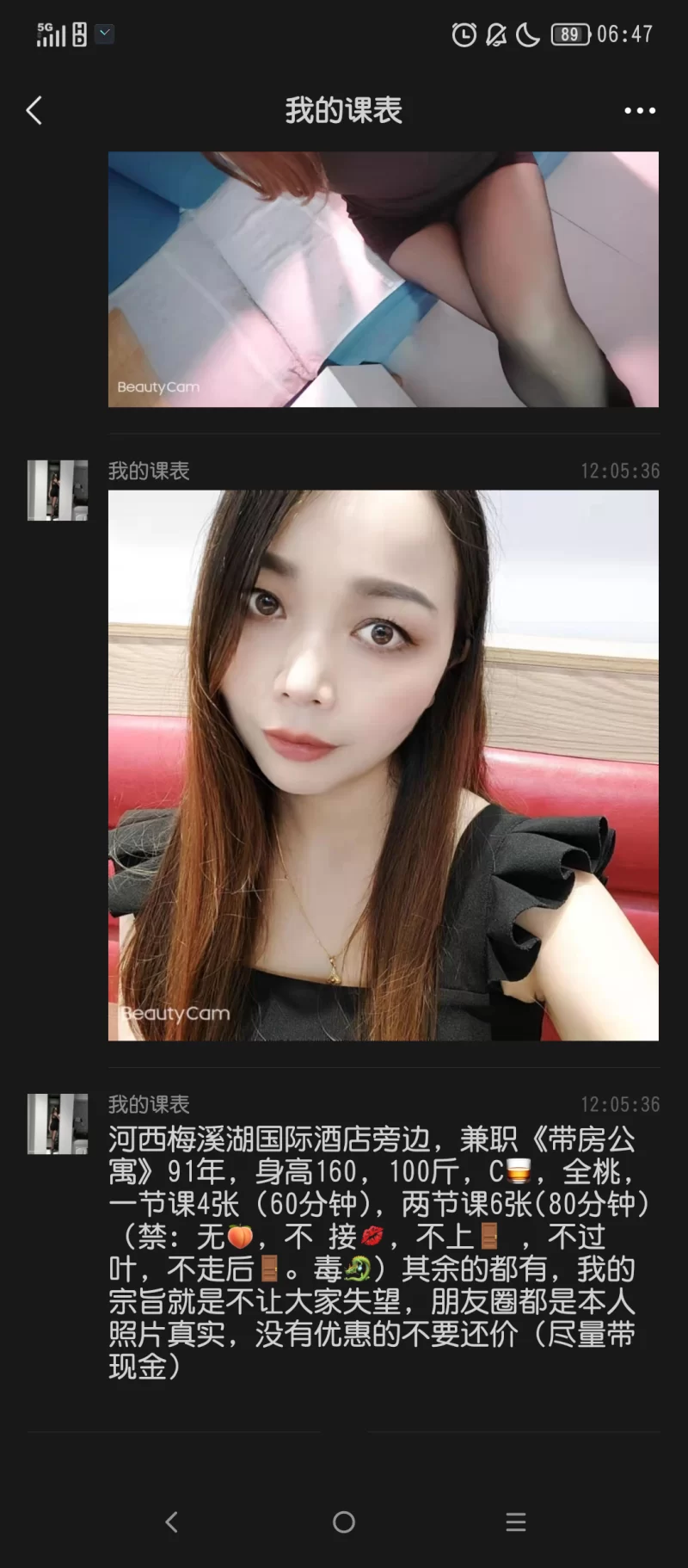
Task: Open the partially visible photo at the top
Action: coord(383,280)
